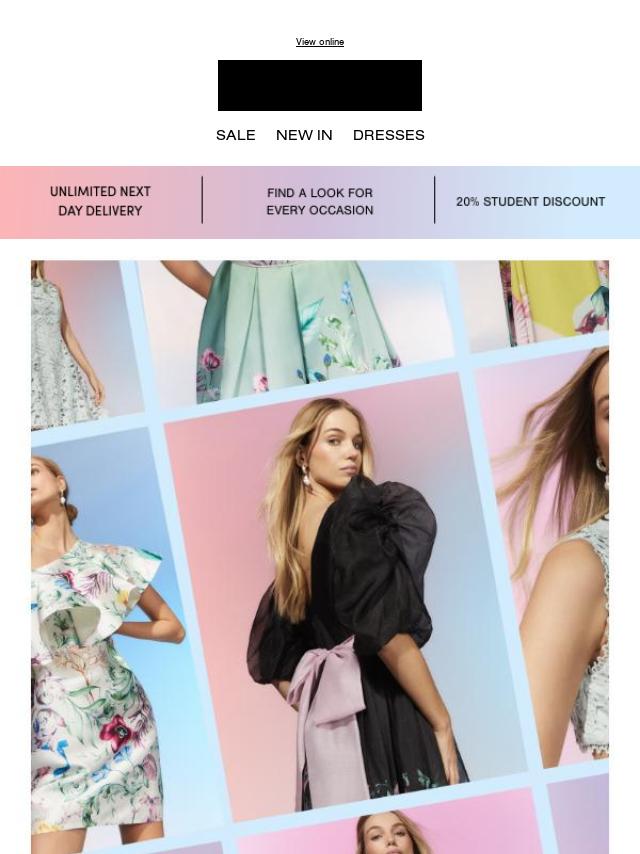Go to the SALE section
The height and width of the screenshot is (854, 640).
236,135
